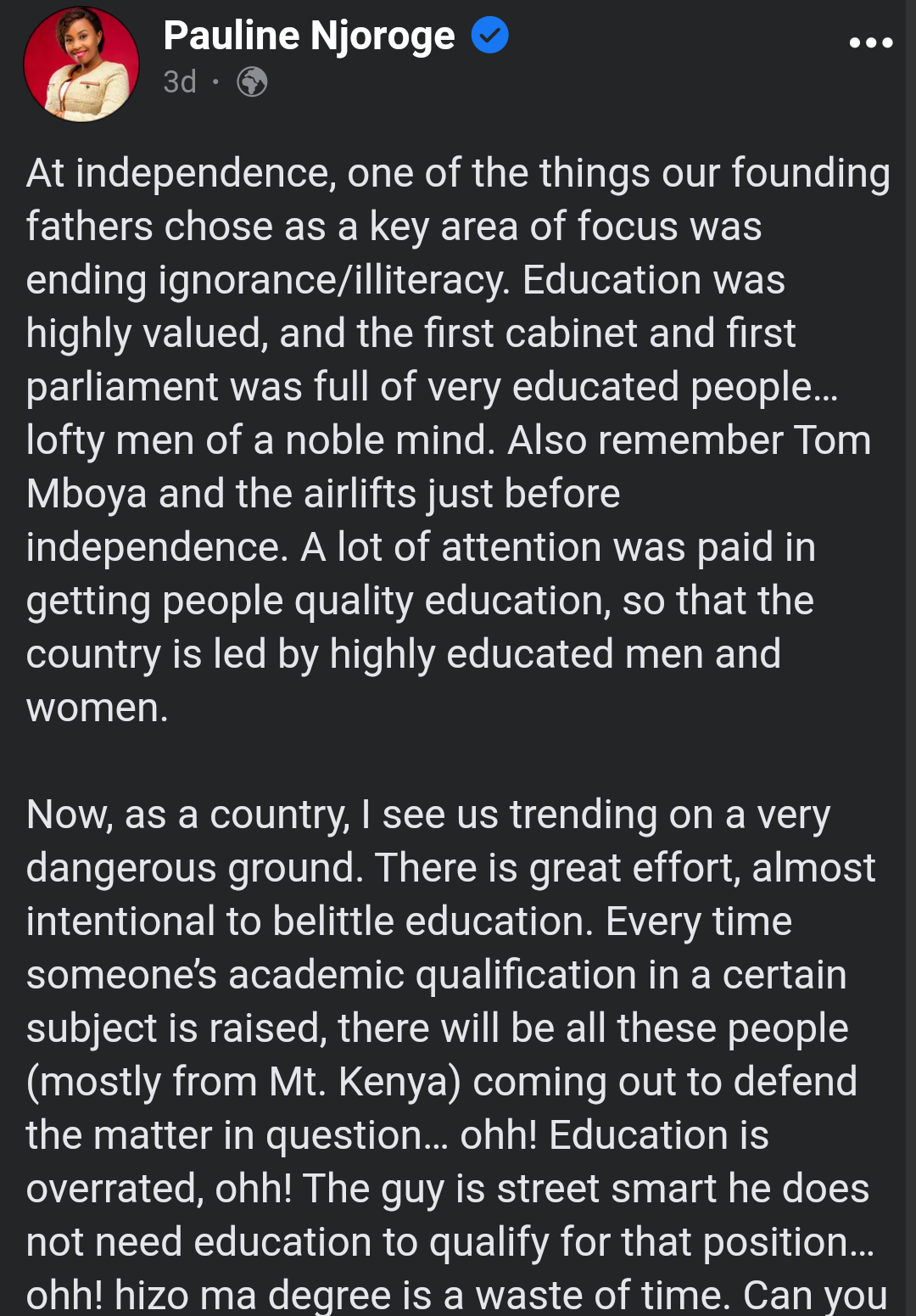Tap the public audience globe icon
This screenshot has height=1316, width=916.
[252, 82]
